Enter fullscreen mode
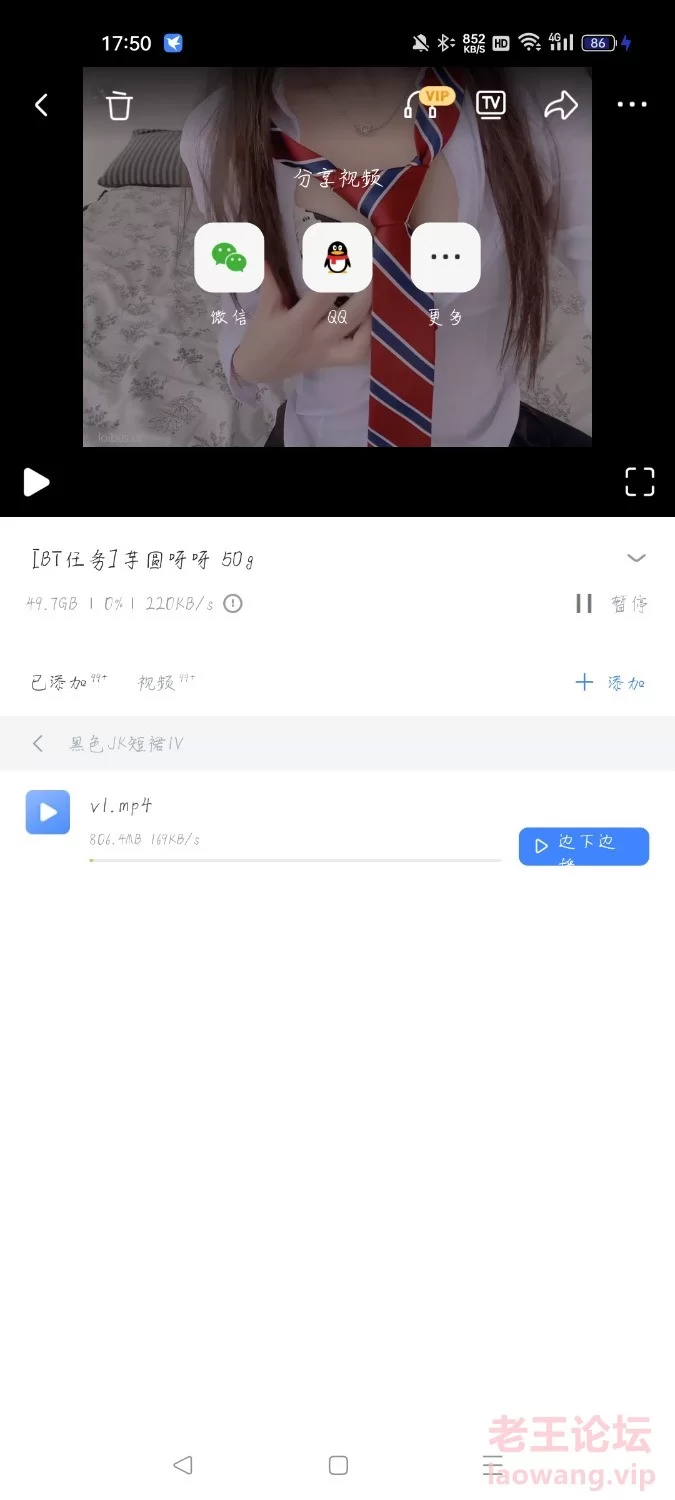 click(639, 482)
